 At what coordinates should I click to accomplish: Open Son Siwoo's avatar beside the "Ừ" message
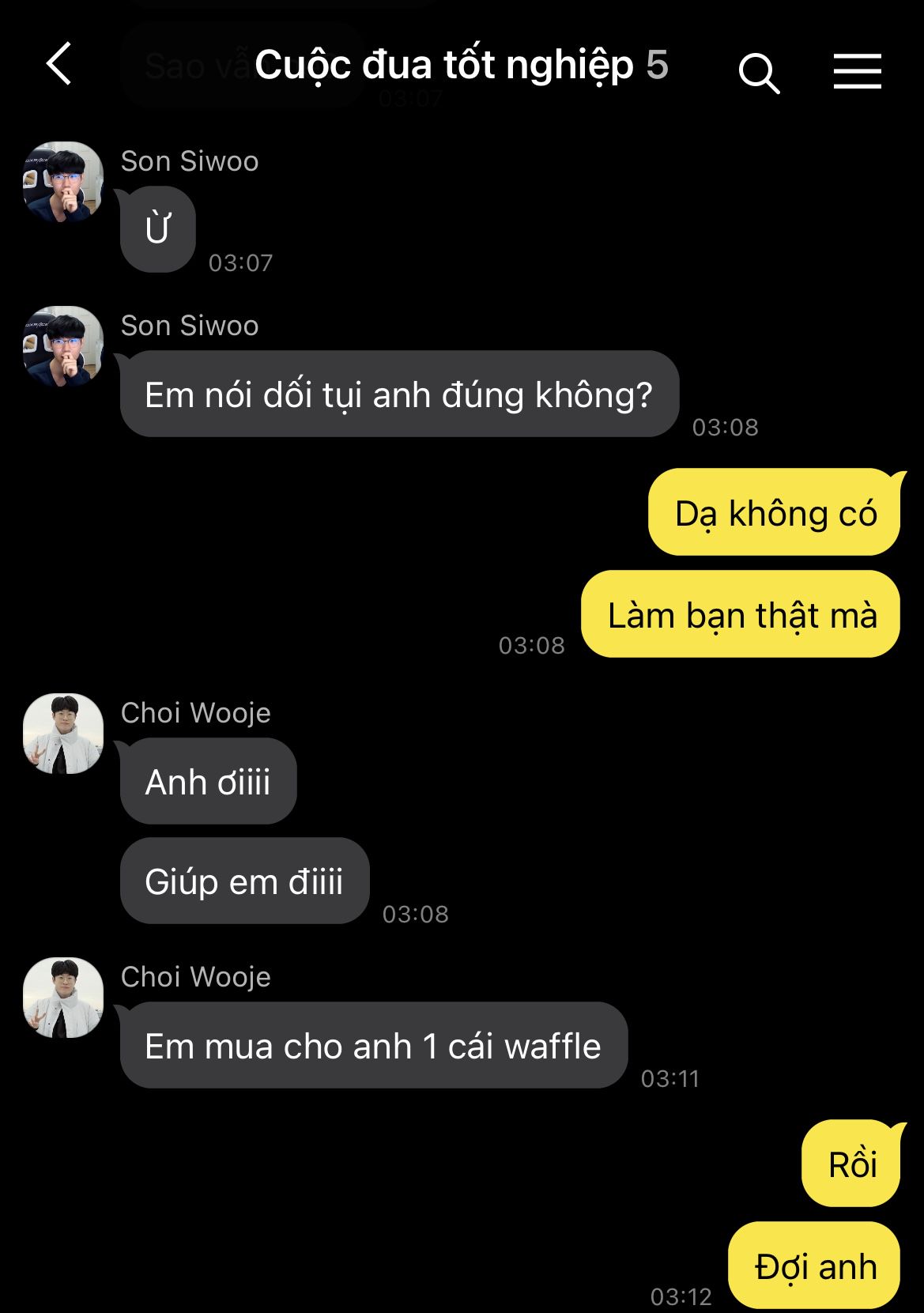tap(63, 182)
